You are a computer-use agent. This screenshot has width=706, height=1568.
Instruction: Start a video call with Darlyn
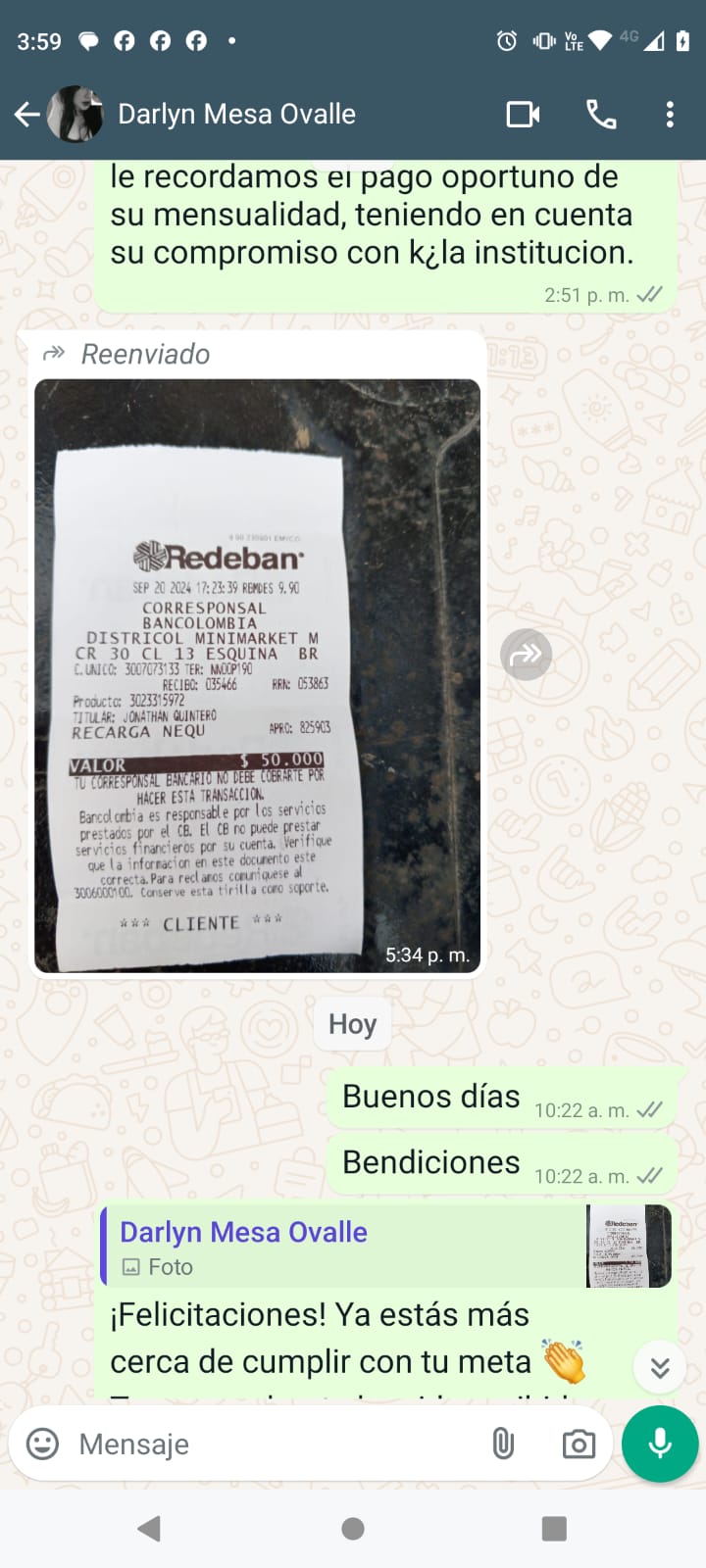(x=523, y=115)
